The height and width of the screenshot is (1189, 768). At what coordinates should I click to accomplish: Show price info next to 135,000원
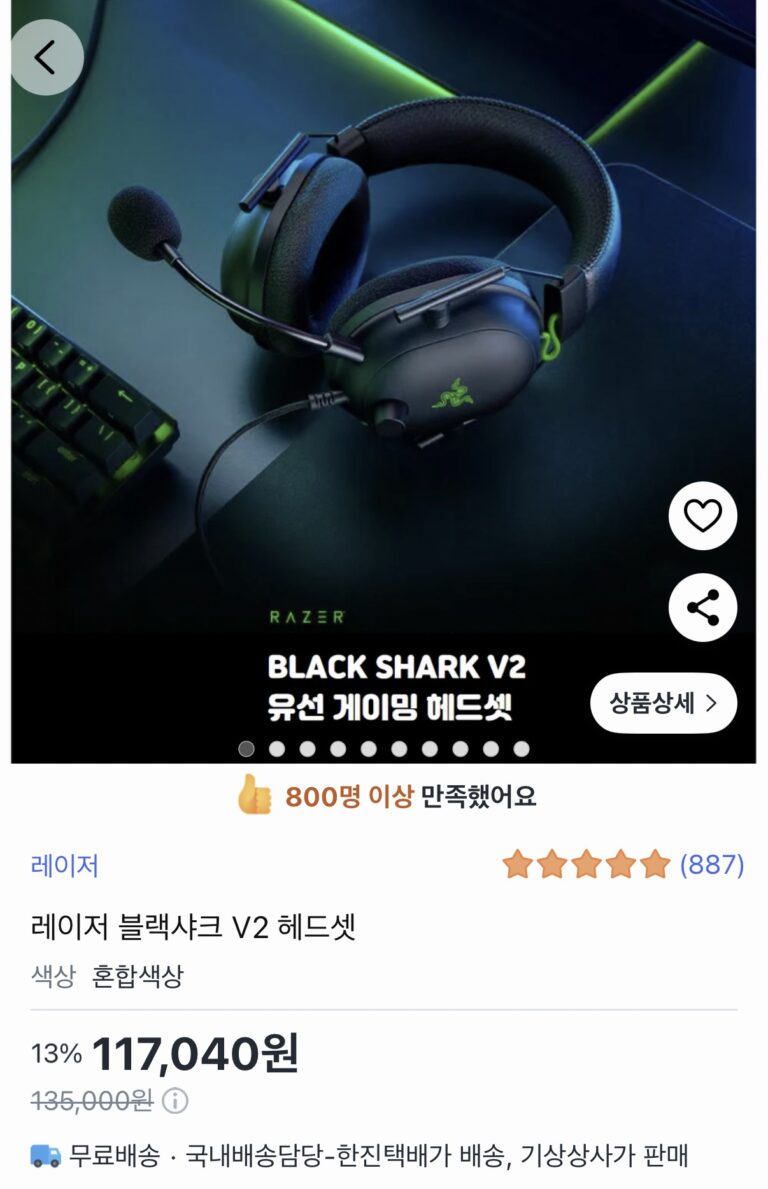(x=175, y=1101)
